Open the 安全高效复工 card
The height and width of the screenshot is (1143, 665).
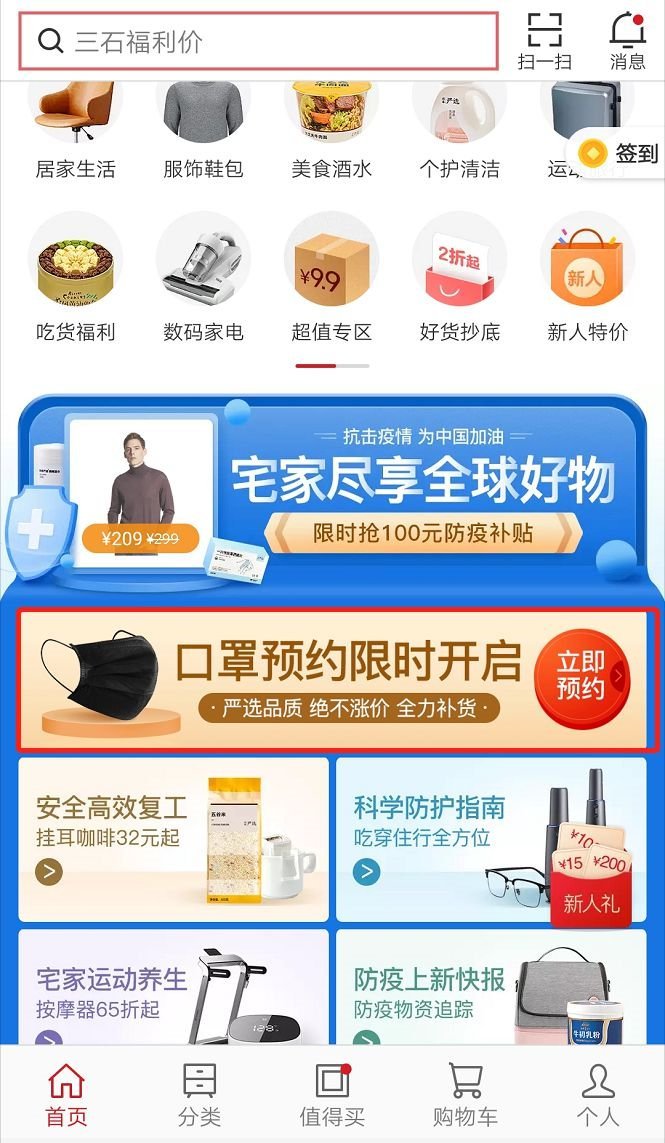(174, 838)
